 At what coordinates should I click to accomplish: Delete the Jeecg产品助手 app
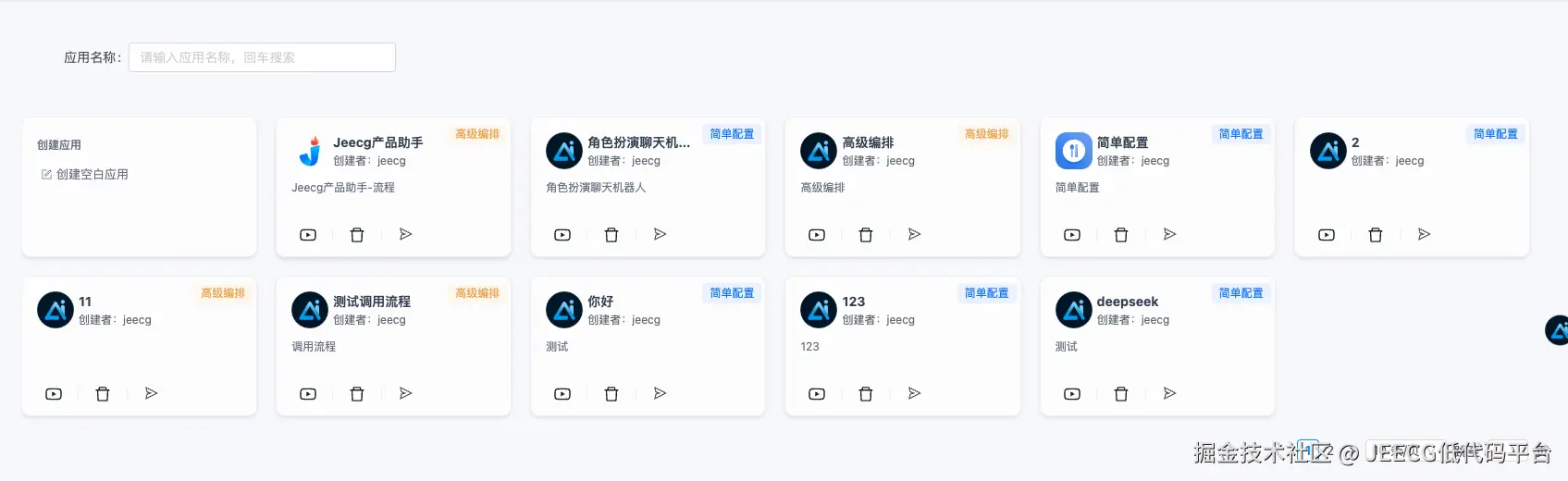[357, 235]
